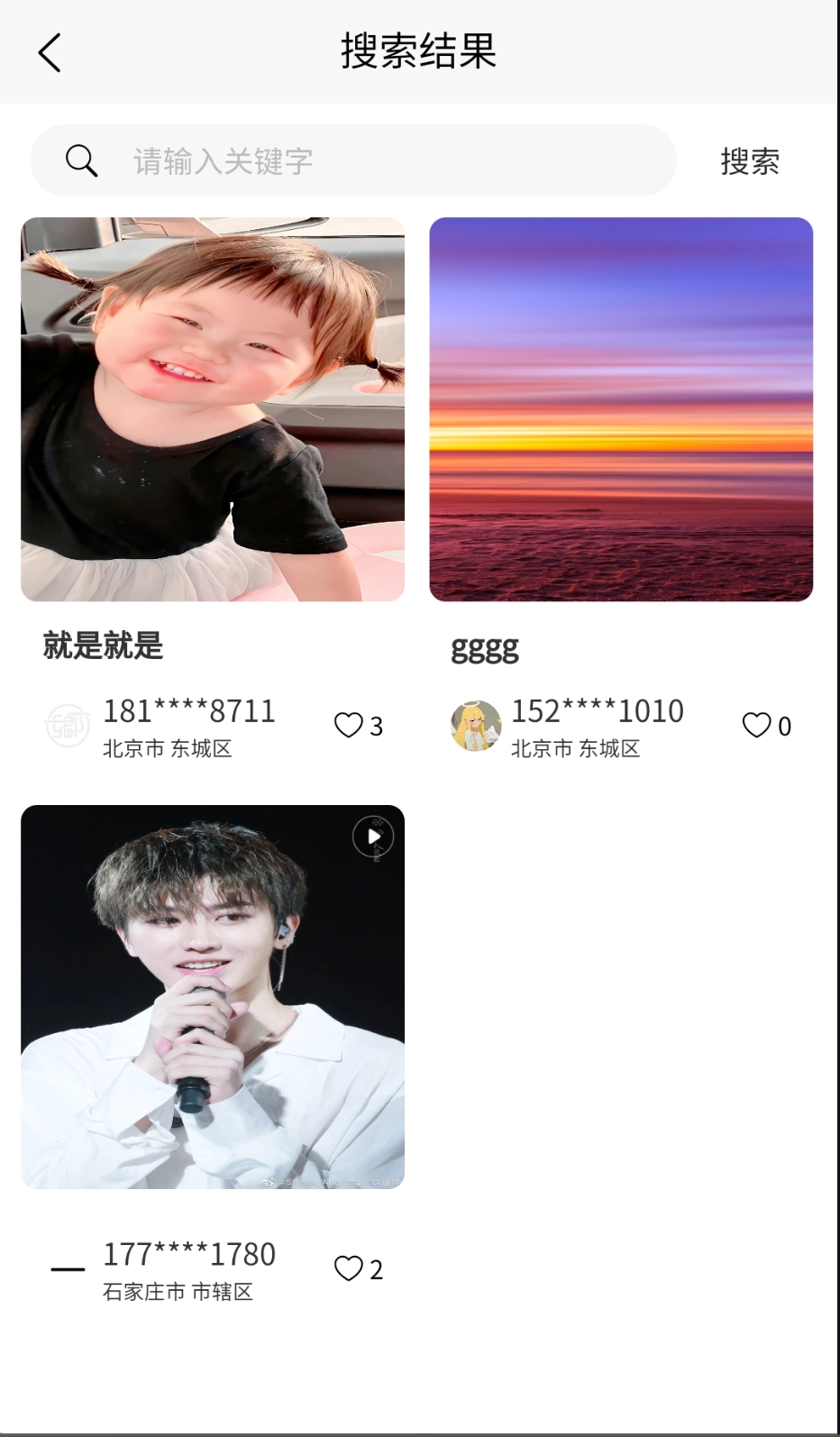
Task: Open the avatar of user 152****1010
Action: coord(476,726)
